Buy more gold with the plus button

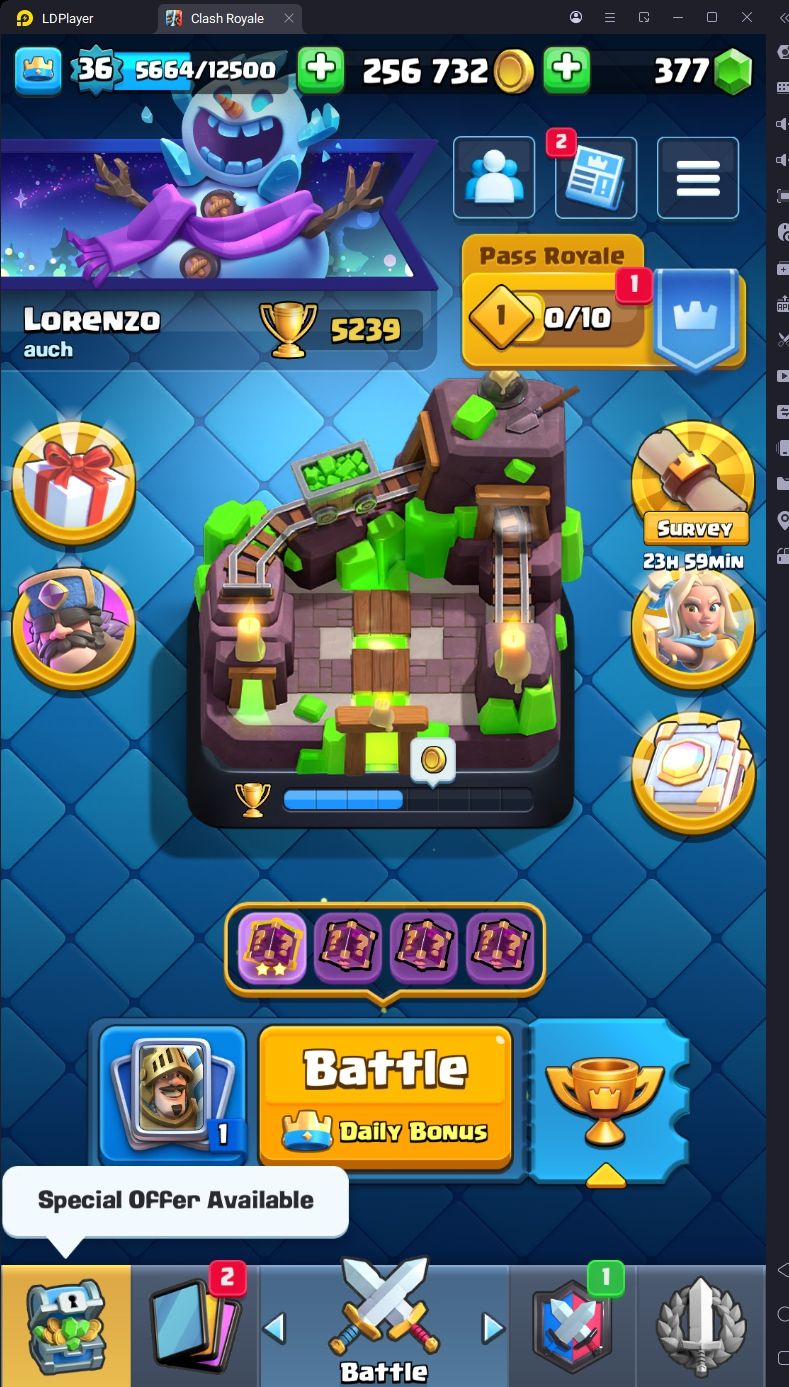pyautogui.click(x=566, y=69)
